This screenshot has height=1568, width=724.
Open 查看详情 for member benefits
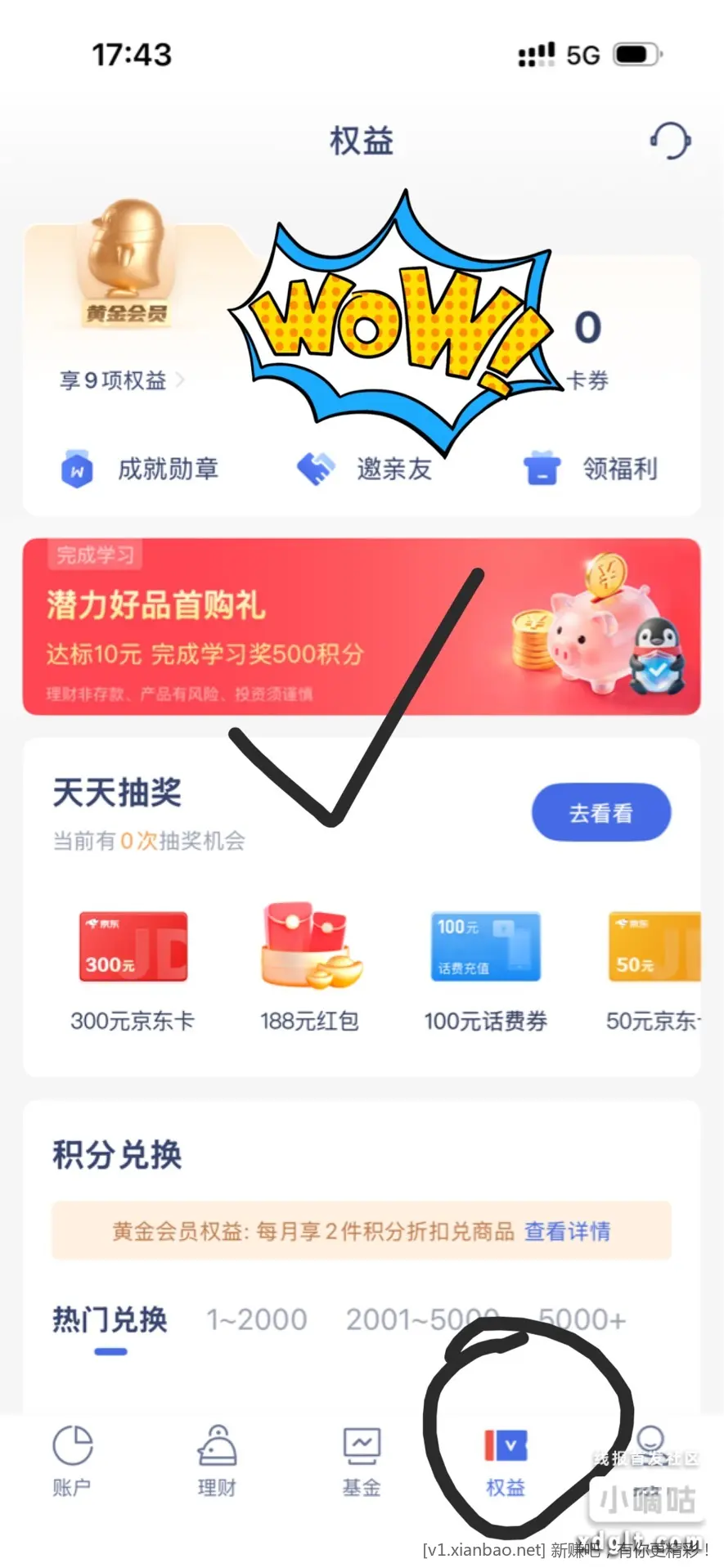coord(567,1231)
